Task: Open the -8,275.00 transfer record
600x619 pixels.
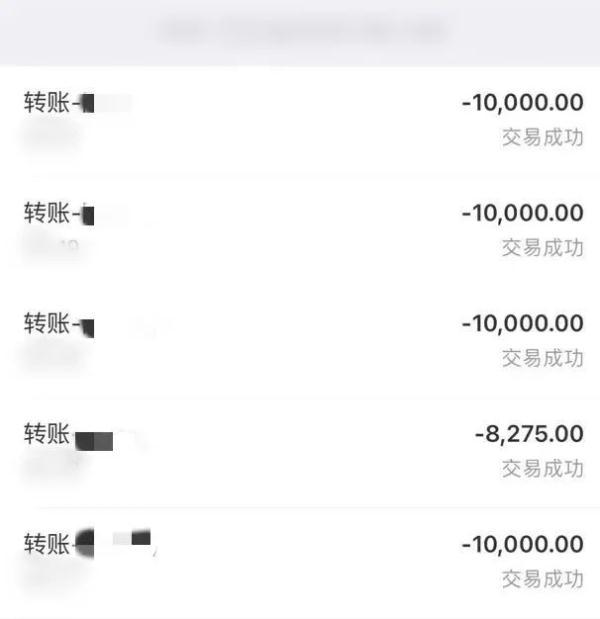Action: (300, 450)
